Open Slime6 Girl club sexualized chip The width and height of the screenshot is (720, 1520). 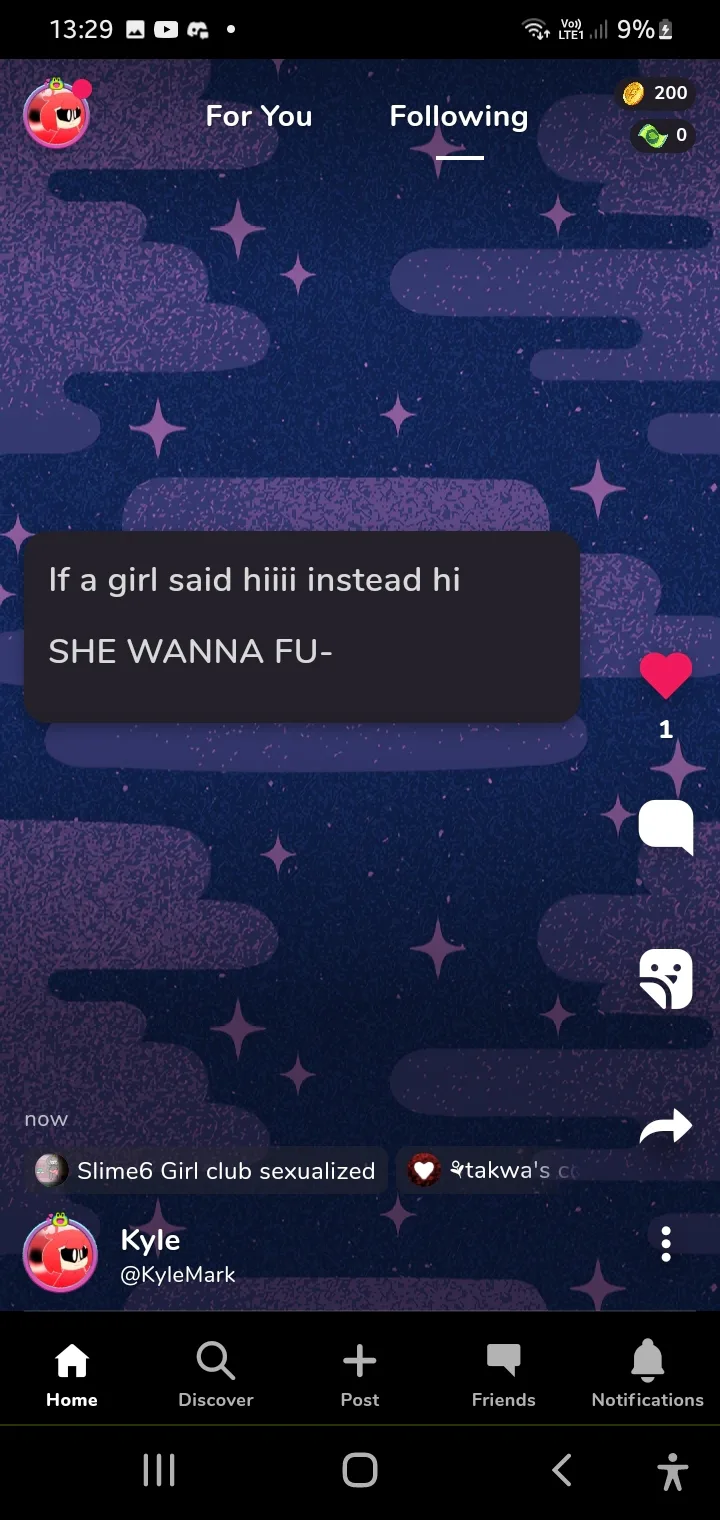click(x=206, y=1170)
